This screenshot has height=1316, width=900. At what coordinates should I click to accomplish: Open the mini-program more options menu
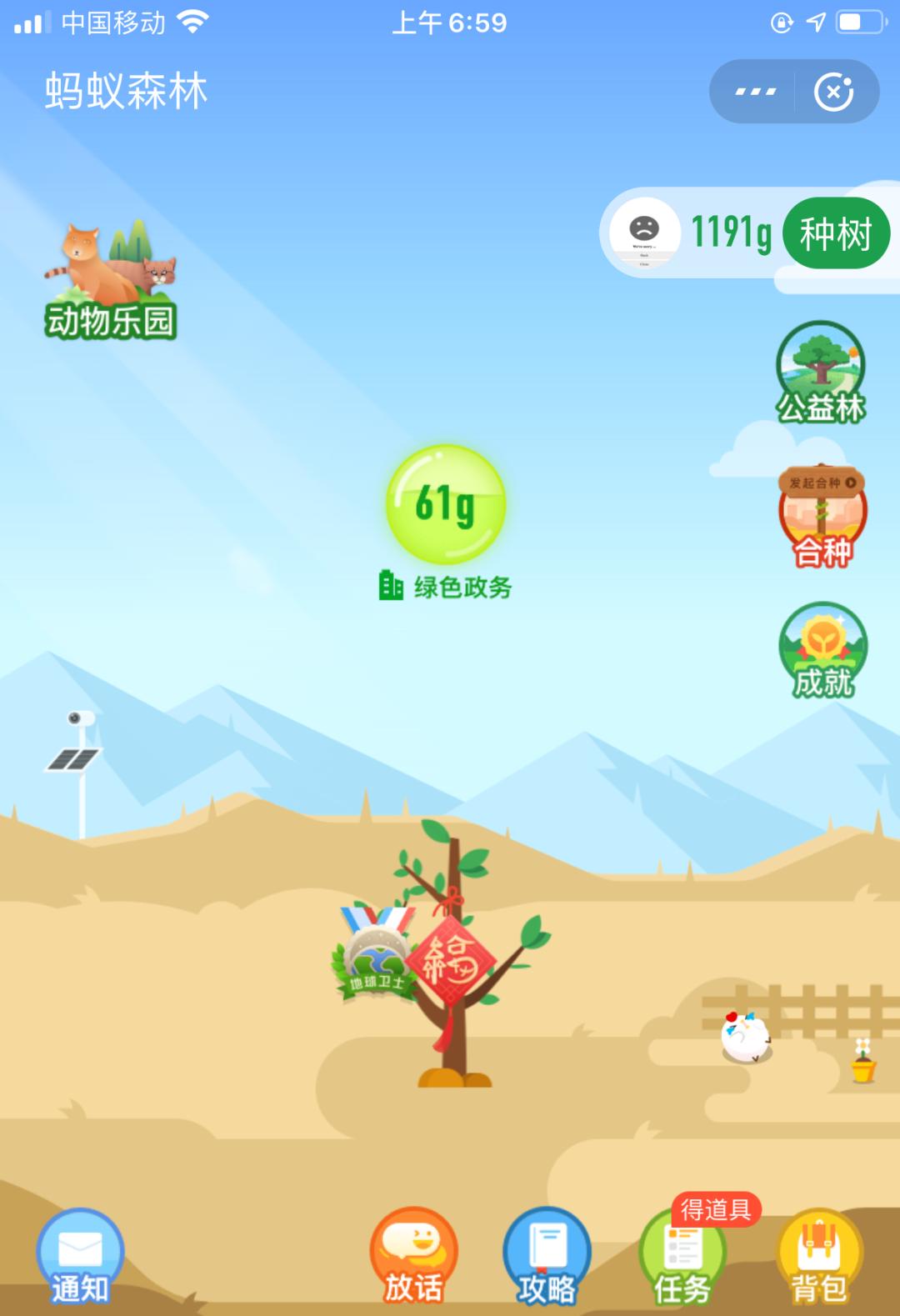tap(755, 92)
